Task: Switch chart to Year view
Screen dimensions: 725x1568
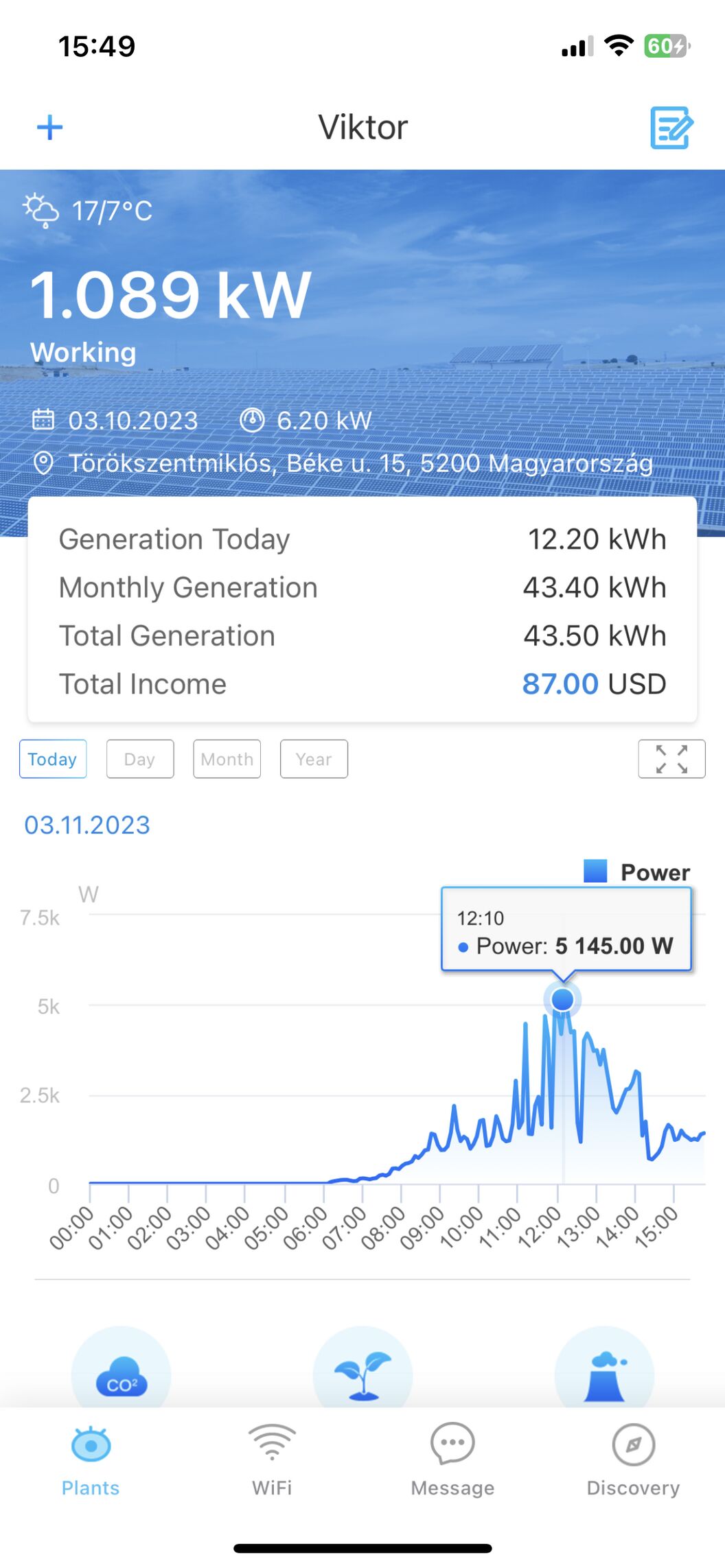Action: pos(314,759)
